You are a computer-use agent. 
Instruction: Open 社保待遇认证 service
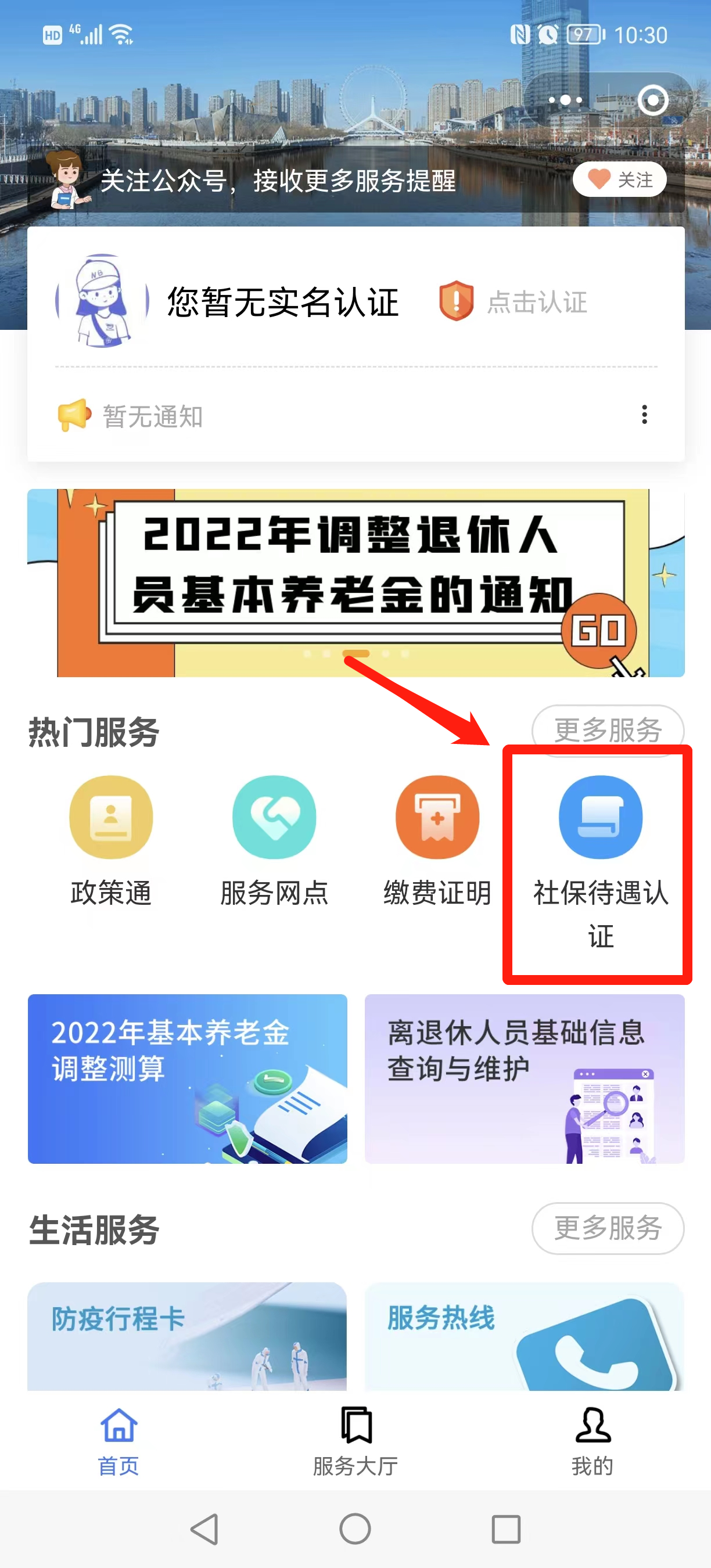[600, 852]
